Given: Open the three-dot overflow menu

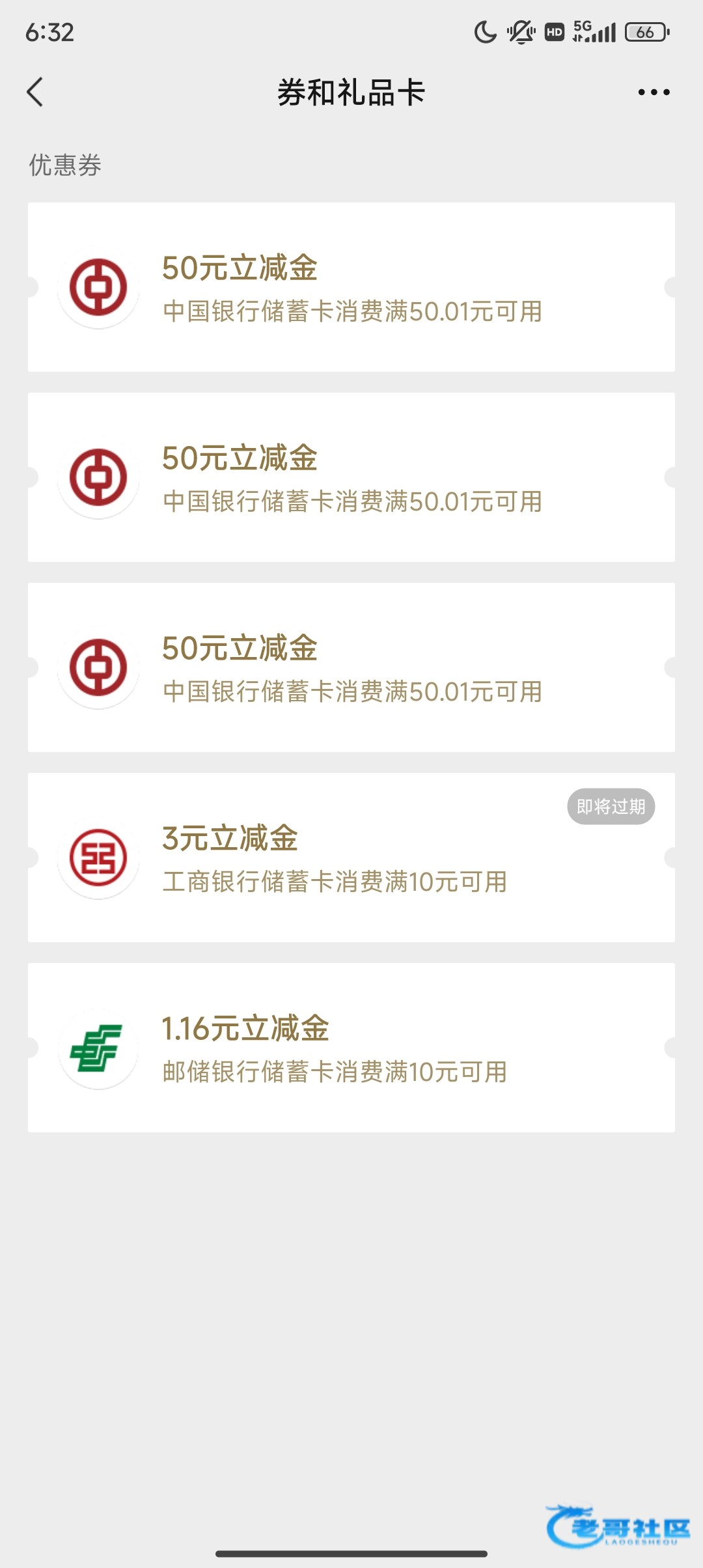Looking at the screenshot, I should 654,92.
